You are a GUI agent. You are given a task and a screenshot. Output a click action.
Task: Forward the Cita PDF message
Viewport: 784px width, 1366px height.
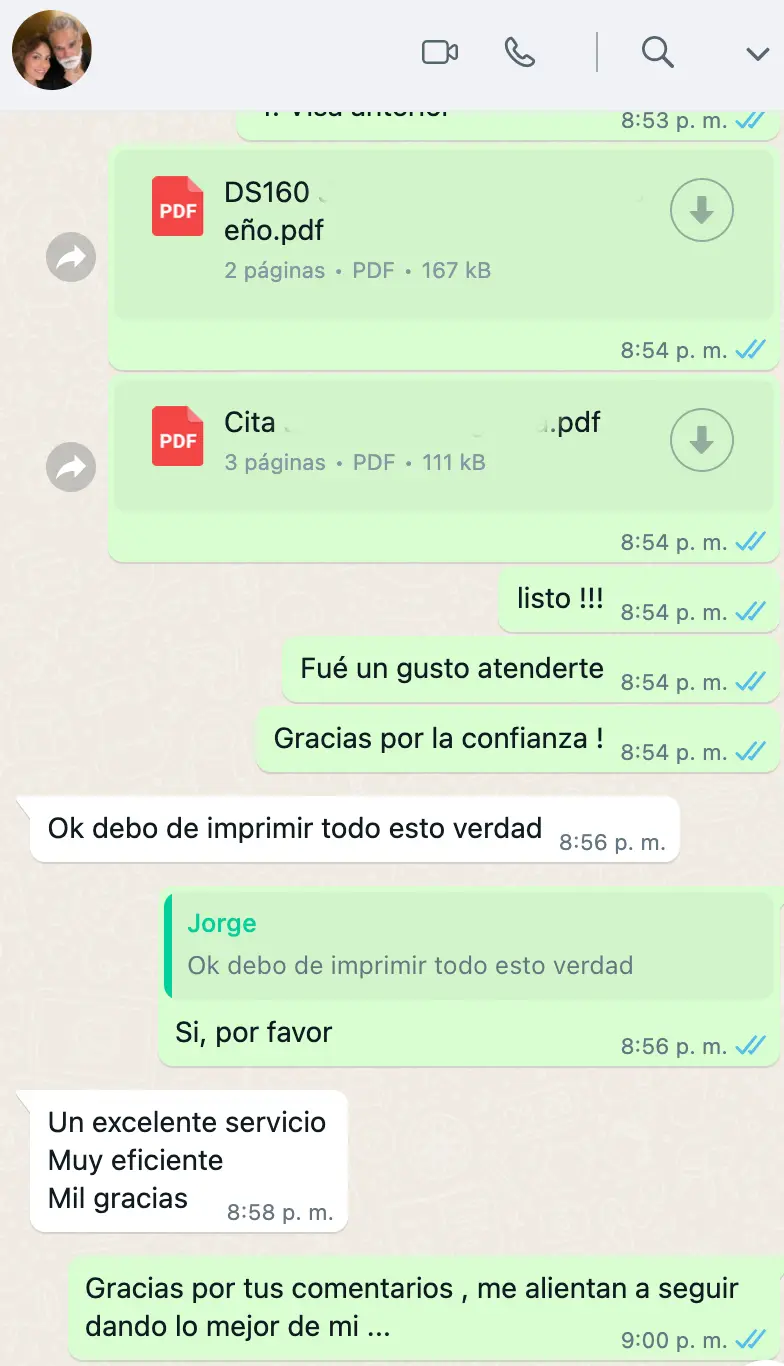(x=71, y=467)
